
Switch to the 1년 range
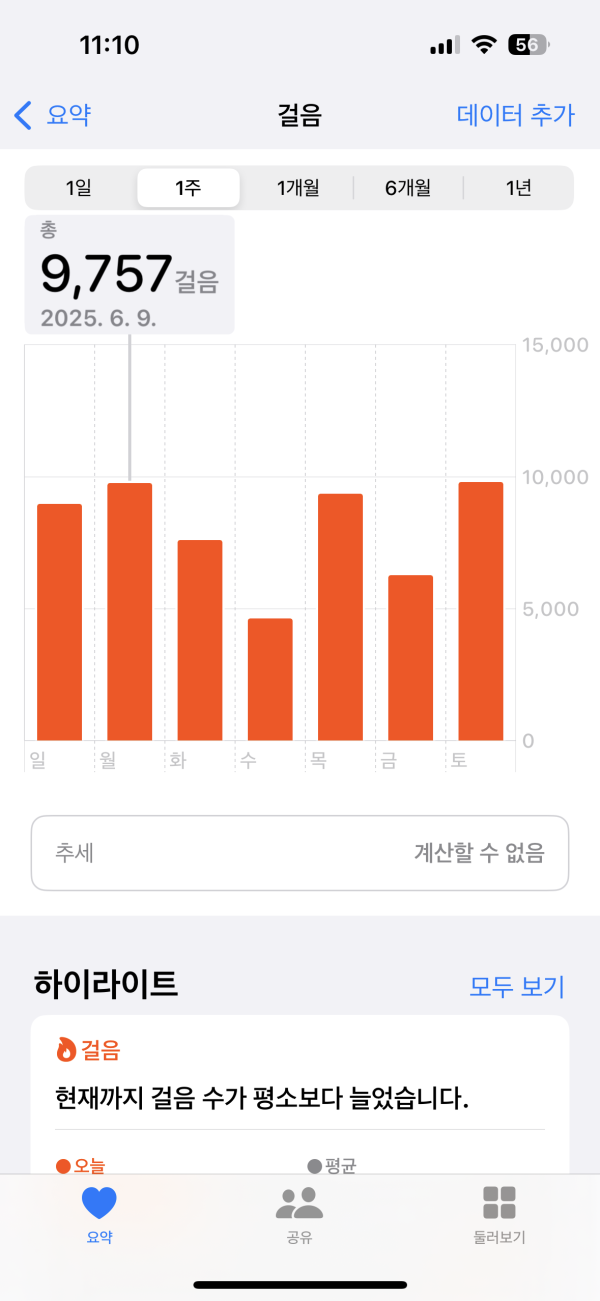(x=518, y=188)
